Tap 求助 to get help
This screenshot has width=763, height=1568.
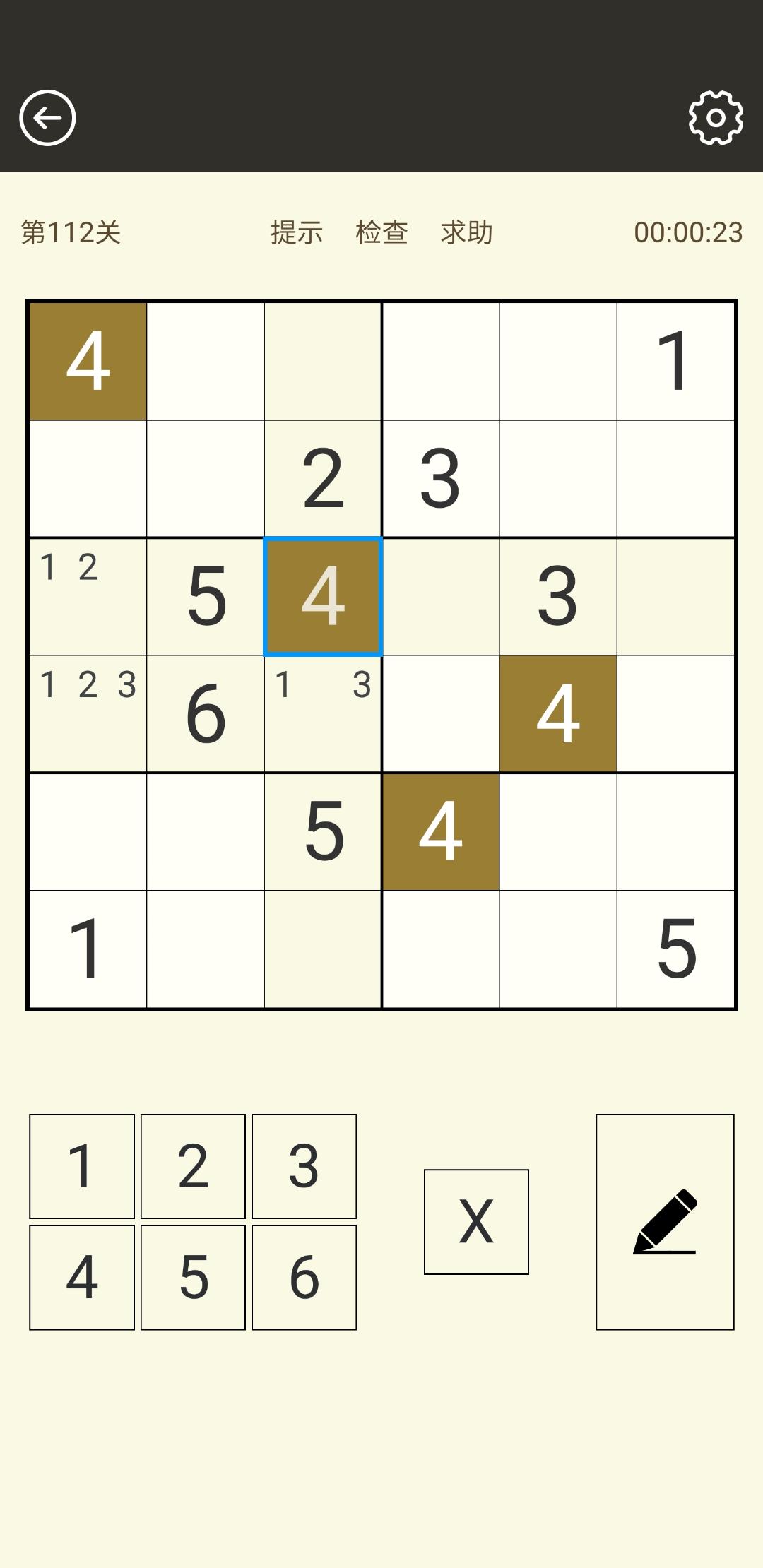coord(466,232)
